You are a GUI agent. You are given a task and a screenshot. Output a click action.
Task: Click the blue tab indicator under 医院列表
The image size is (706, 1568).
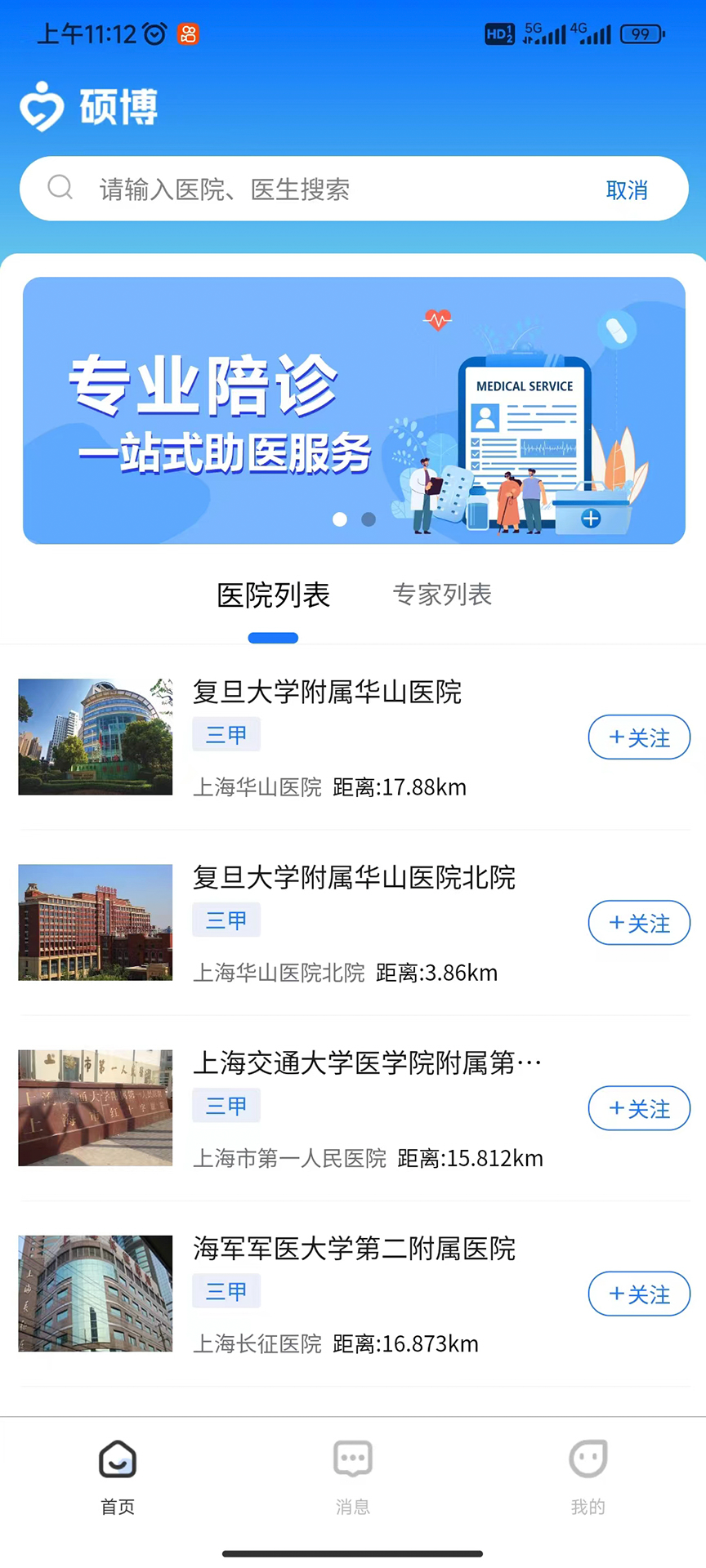coord(273,638)
